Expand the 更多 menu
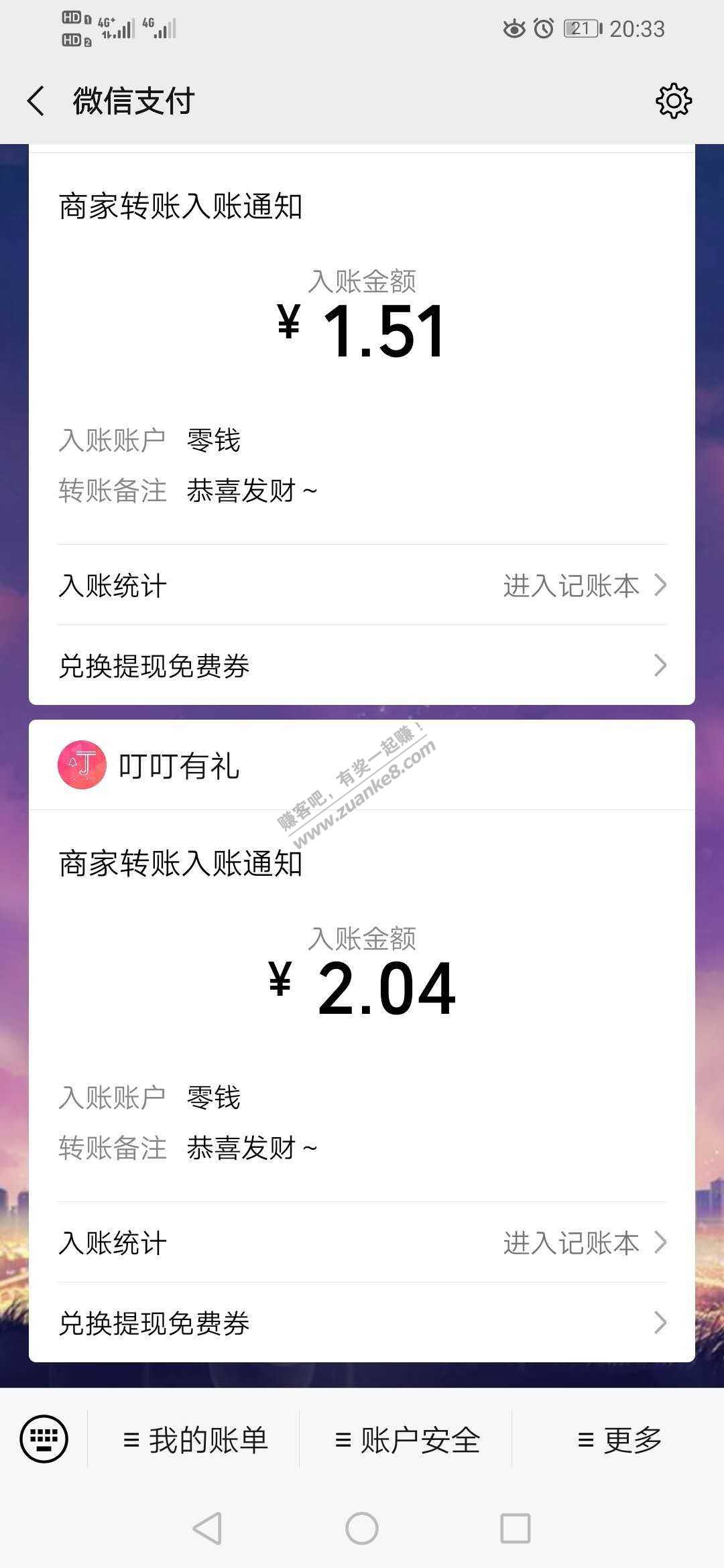Screen dimensions: 724x1568 click(x=619, y=1440)
